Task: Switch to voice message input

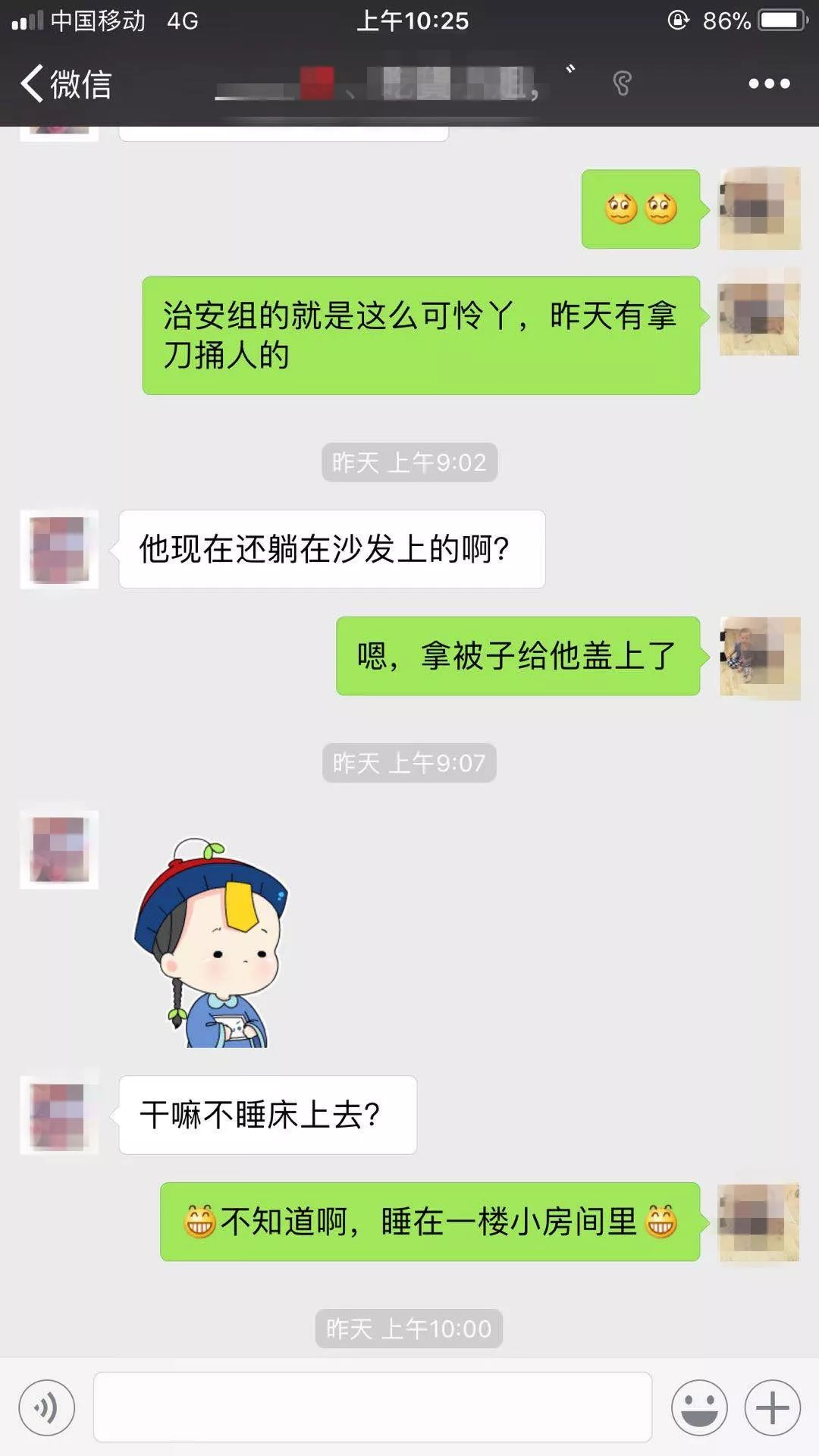Action: pos(47,1408)
